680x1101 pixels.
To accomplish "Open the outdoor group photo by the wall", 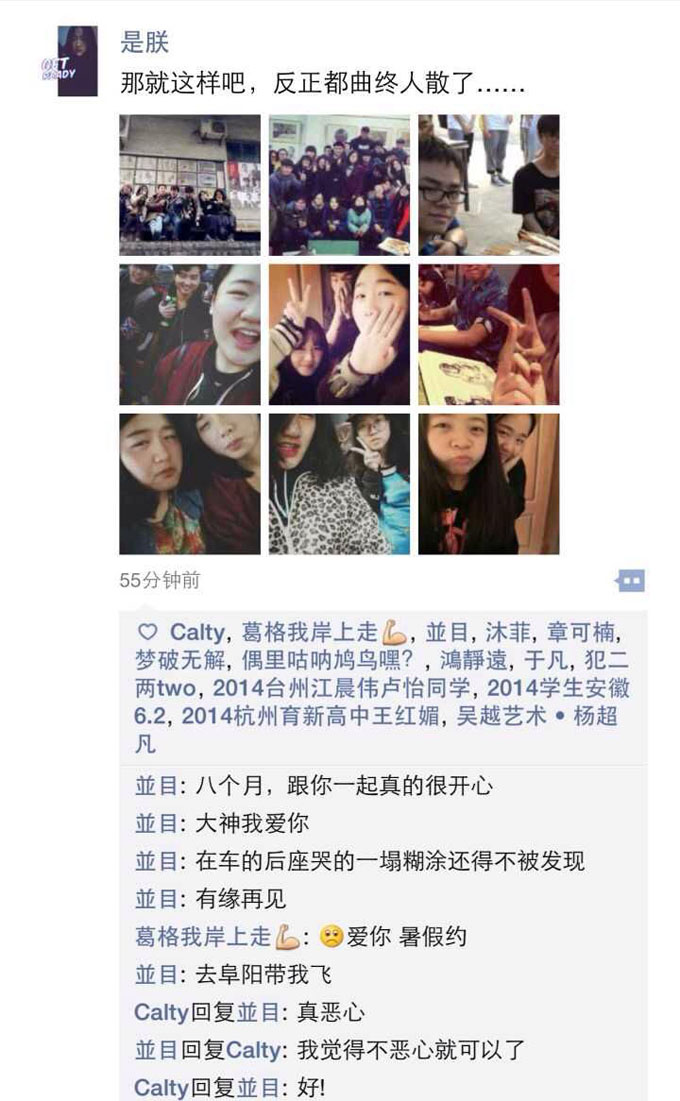I will (190, 185).
